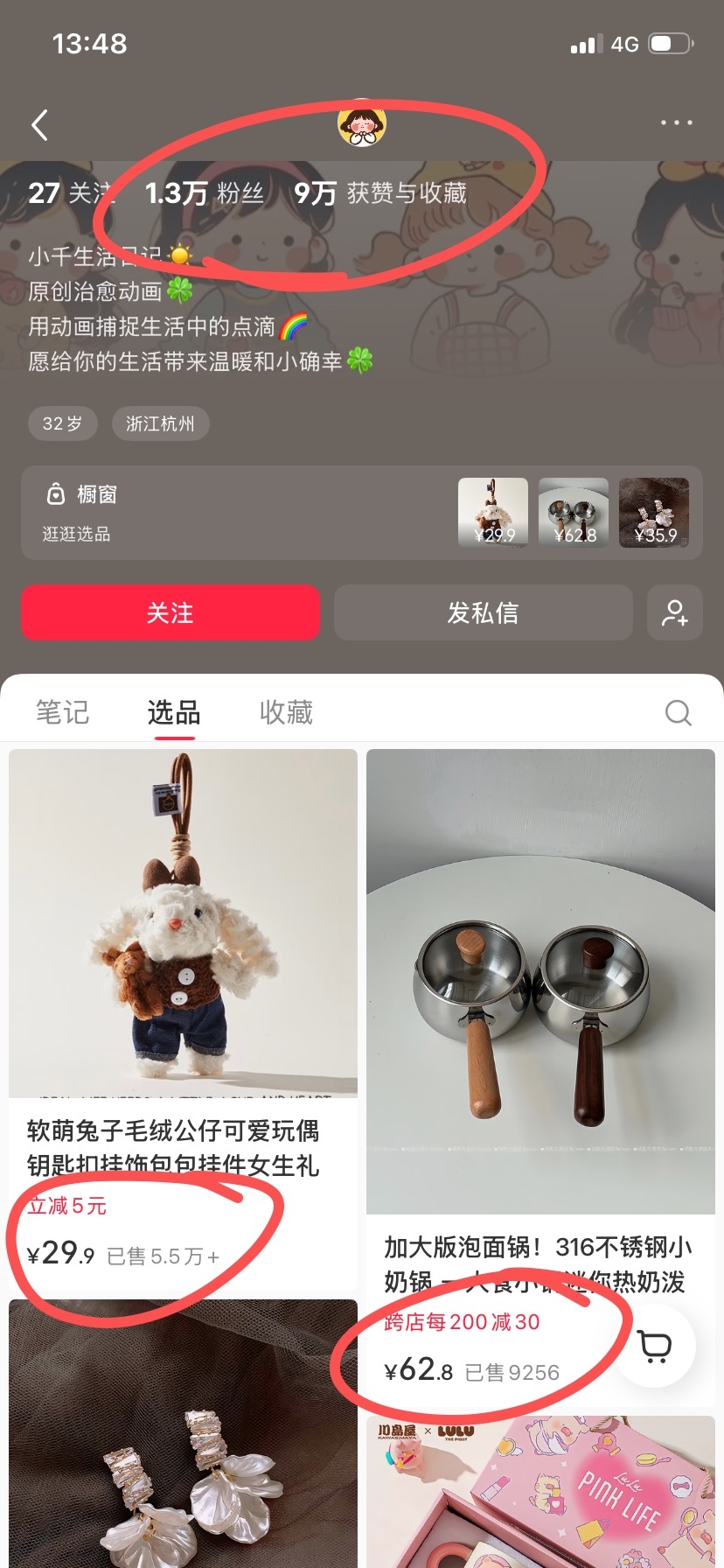
Task: Search this profile with magnifier icon
Action: click(678, 712)
